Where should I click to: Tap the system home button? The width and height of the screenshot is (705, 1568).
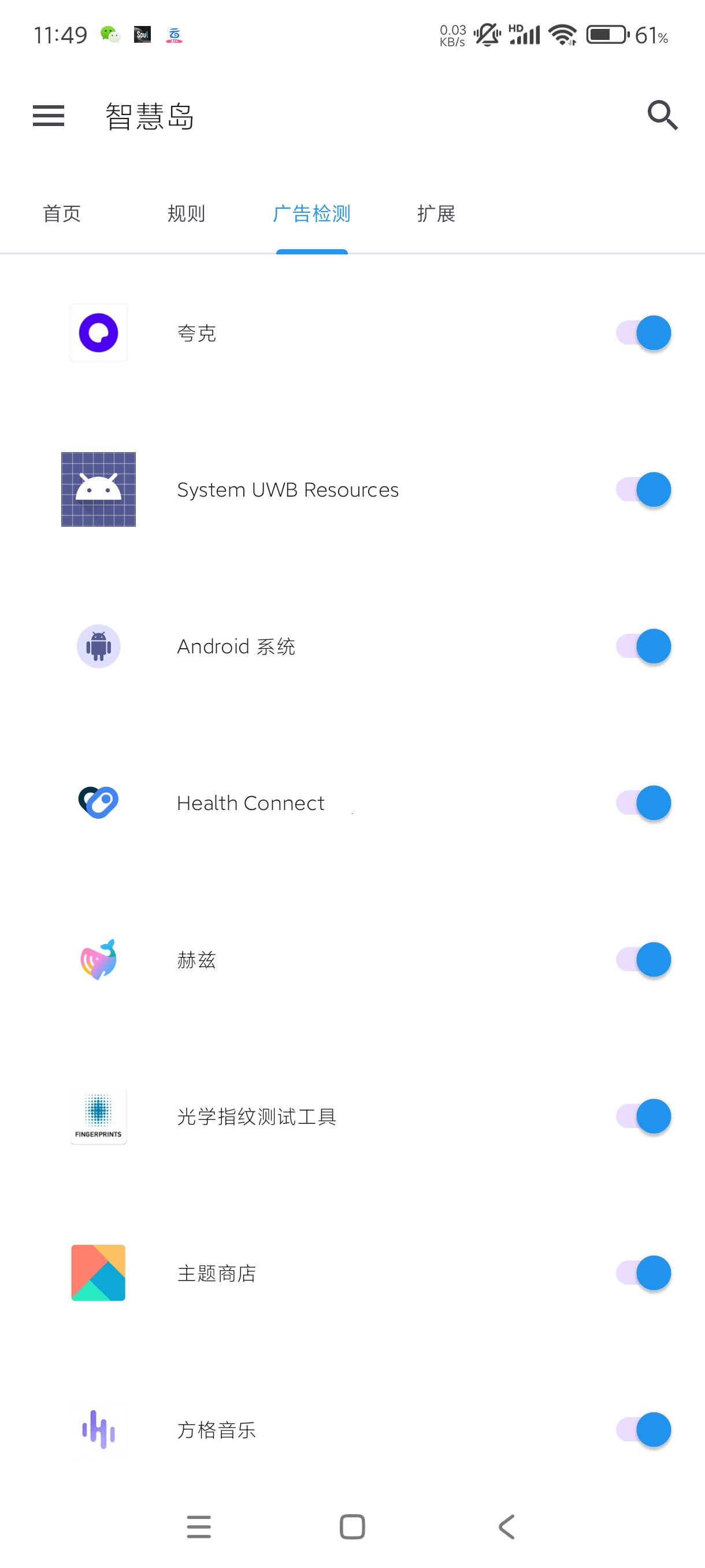point(352,1526)
